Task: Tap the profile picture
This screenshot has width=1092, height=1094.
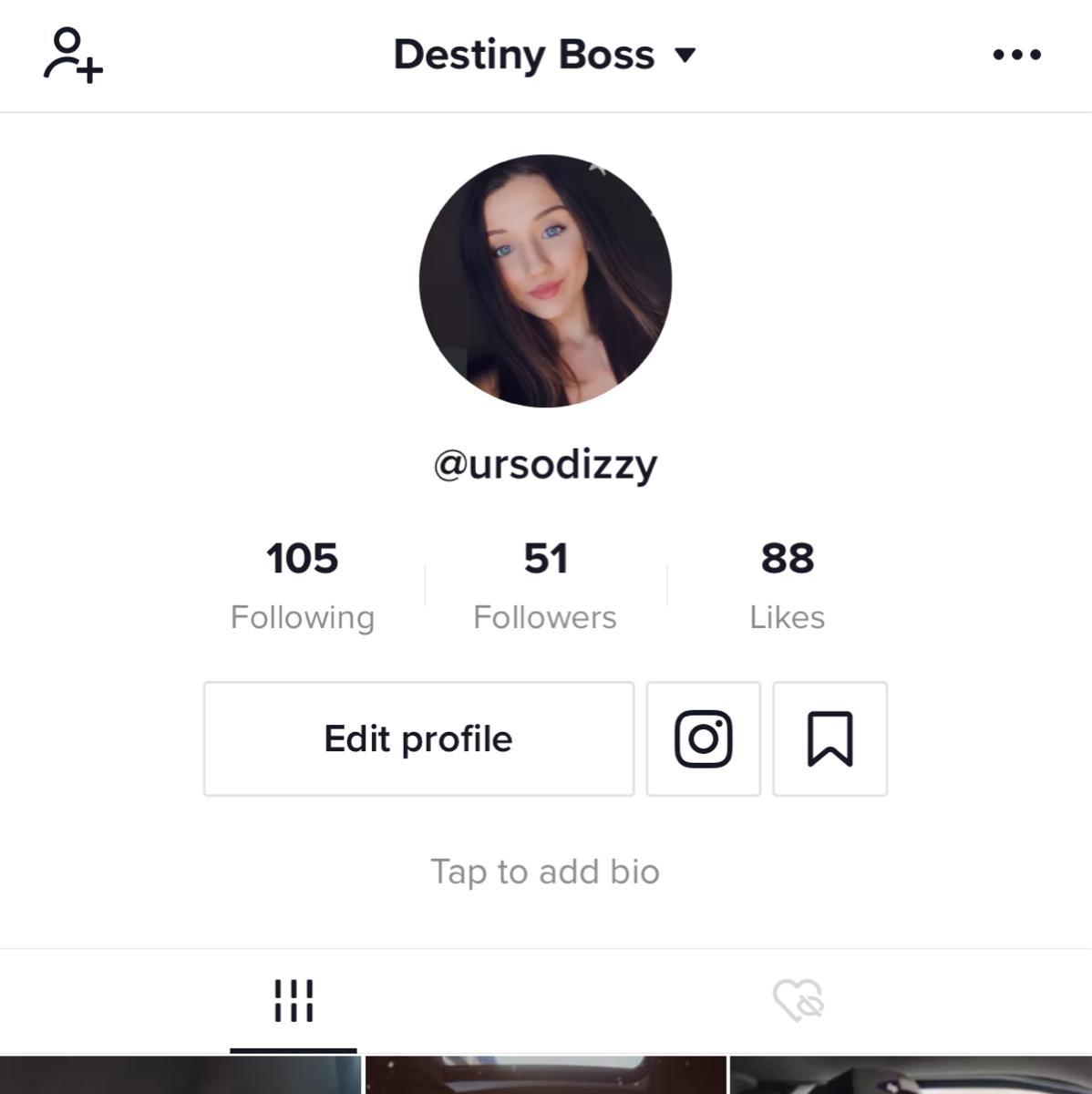Action: tap(545, 281)
